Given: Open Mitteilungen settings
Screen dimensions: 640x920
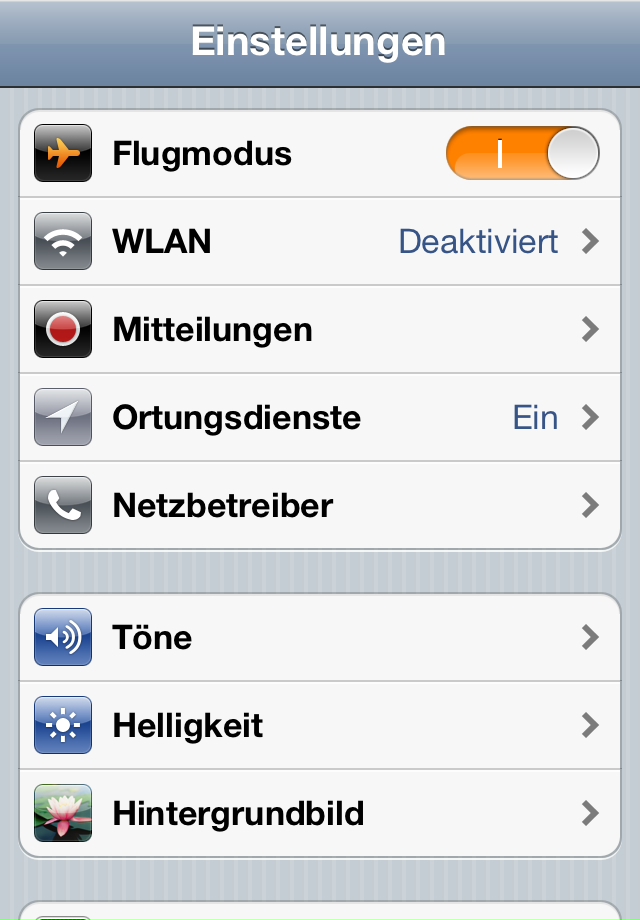Looking at the screenshot, I should 320,330.
